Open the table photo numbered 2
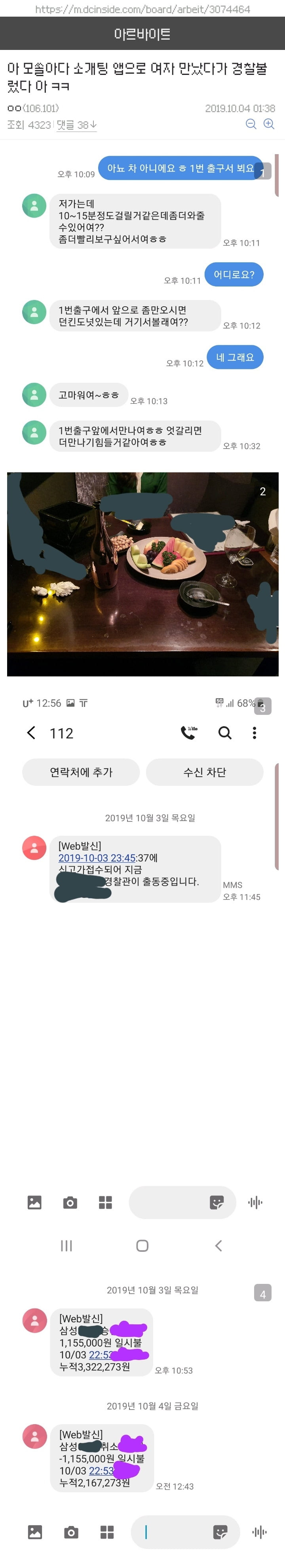Viewport: 285px width, 1568px height. pyautogui.click(x=142, y=573)
